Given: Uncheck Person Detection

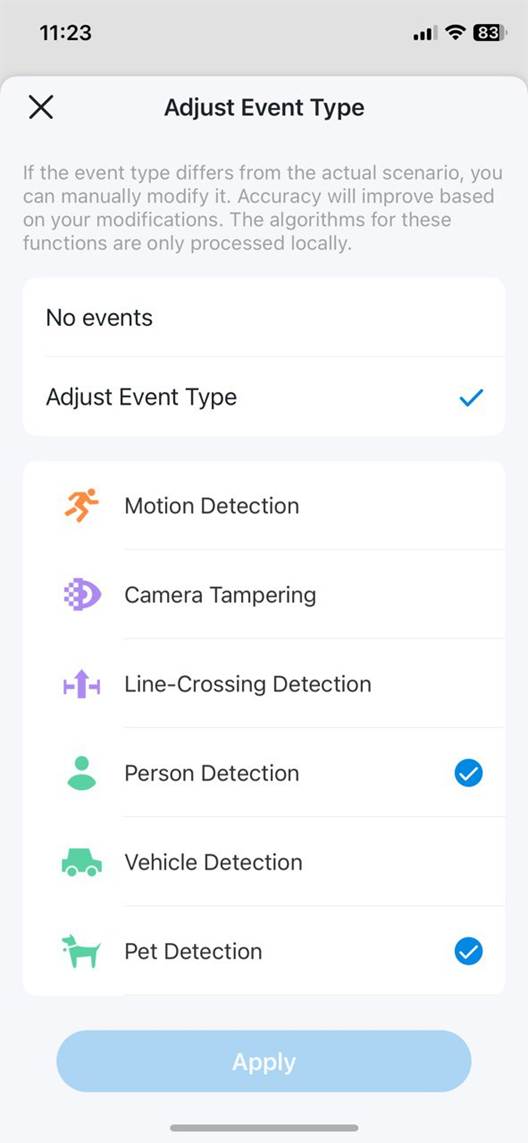Looking at the screenshot, I should (263, 772).
